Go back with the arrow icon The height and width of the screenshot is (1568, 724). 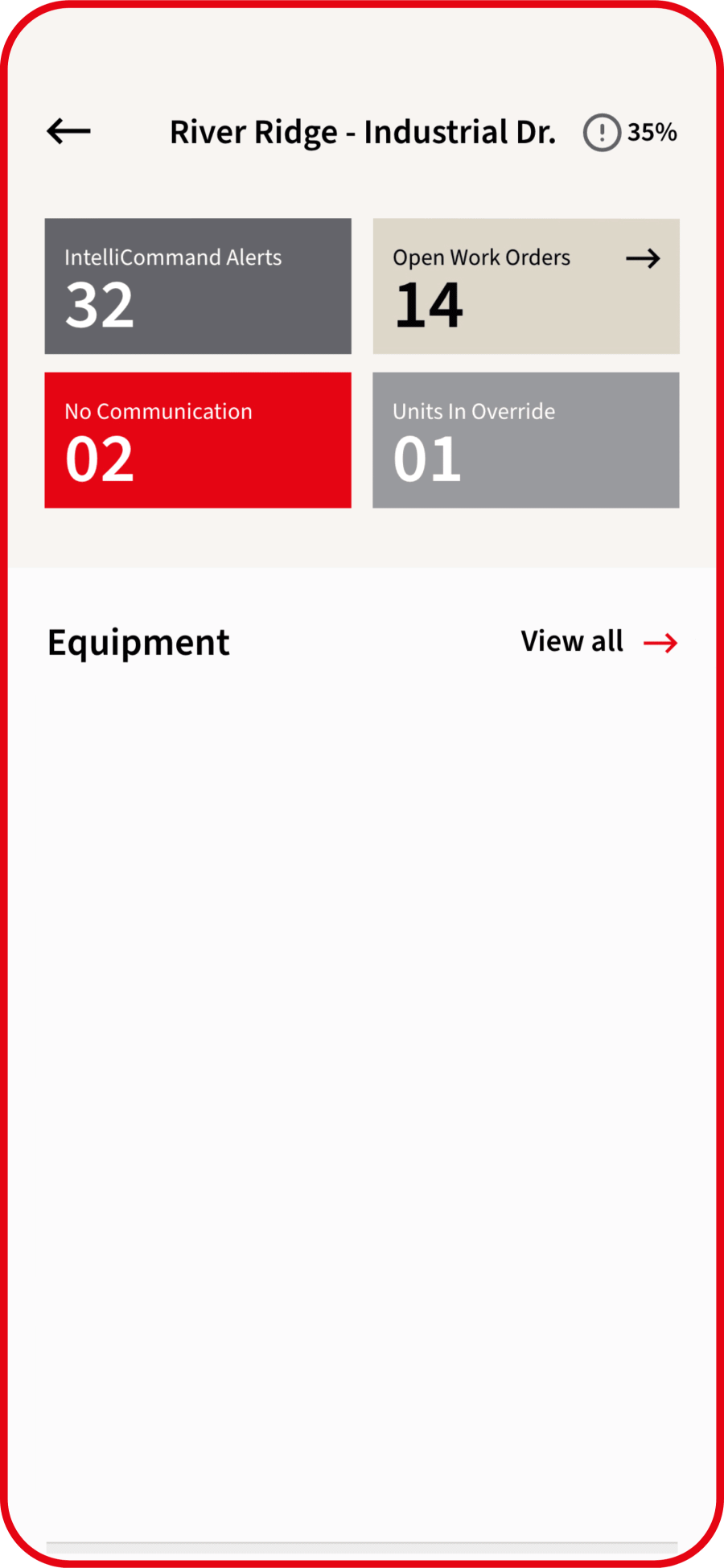(x=68, y=131)
